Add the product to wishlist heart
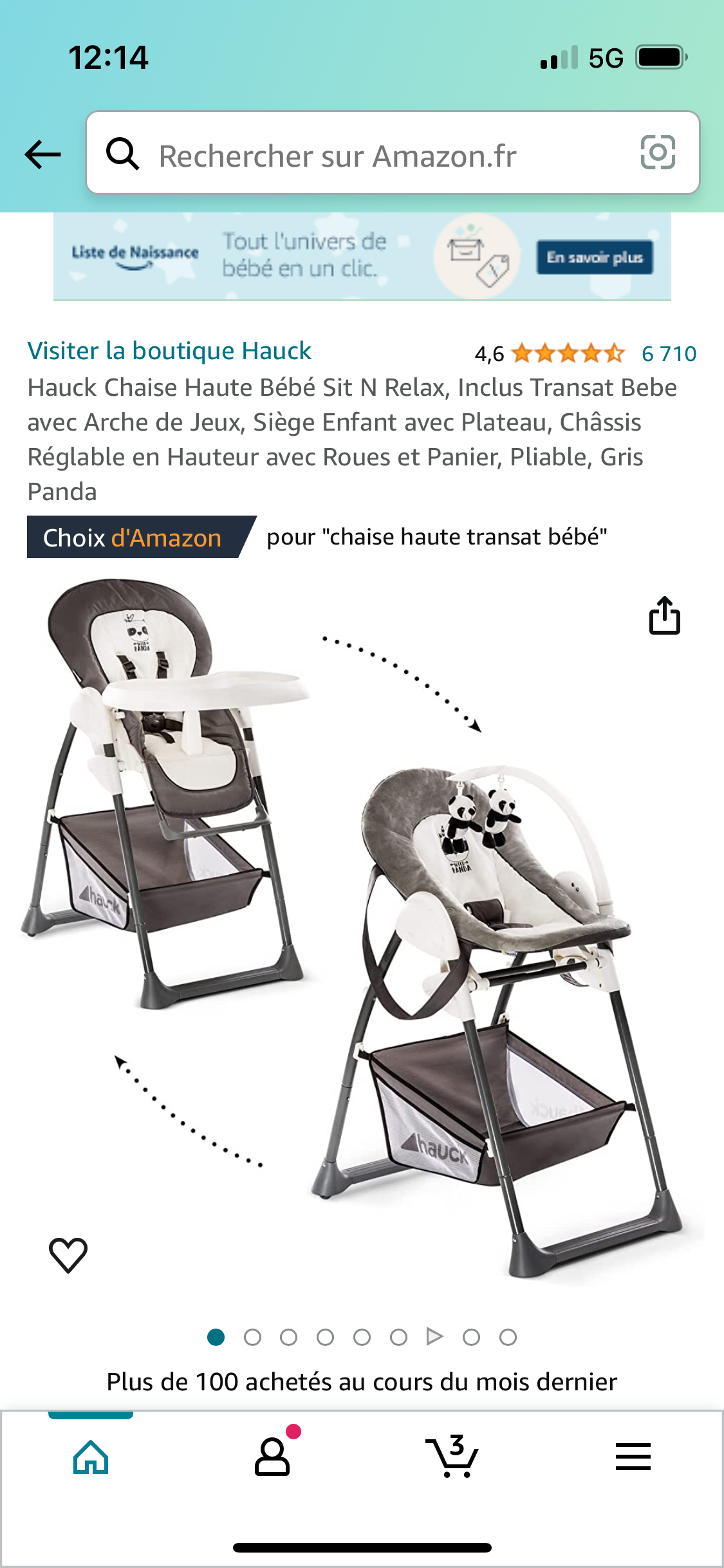Viewport: 724px width, 1568px height. click(68, 1255)
